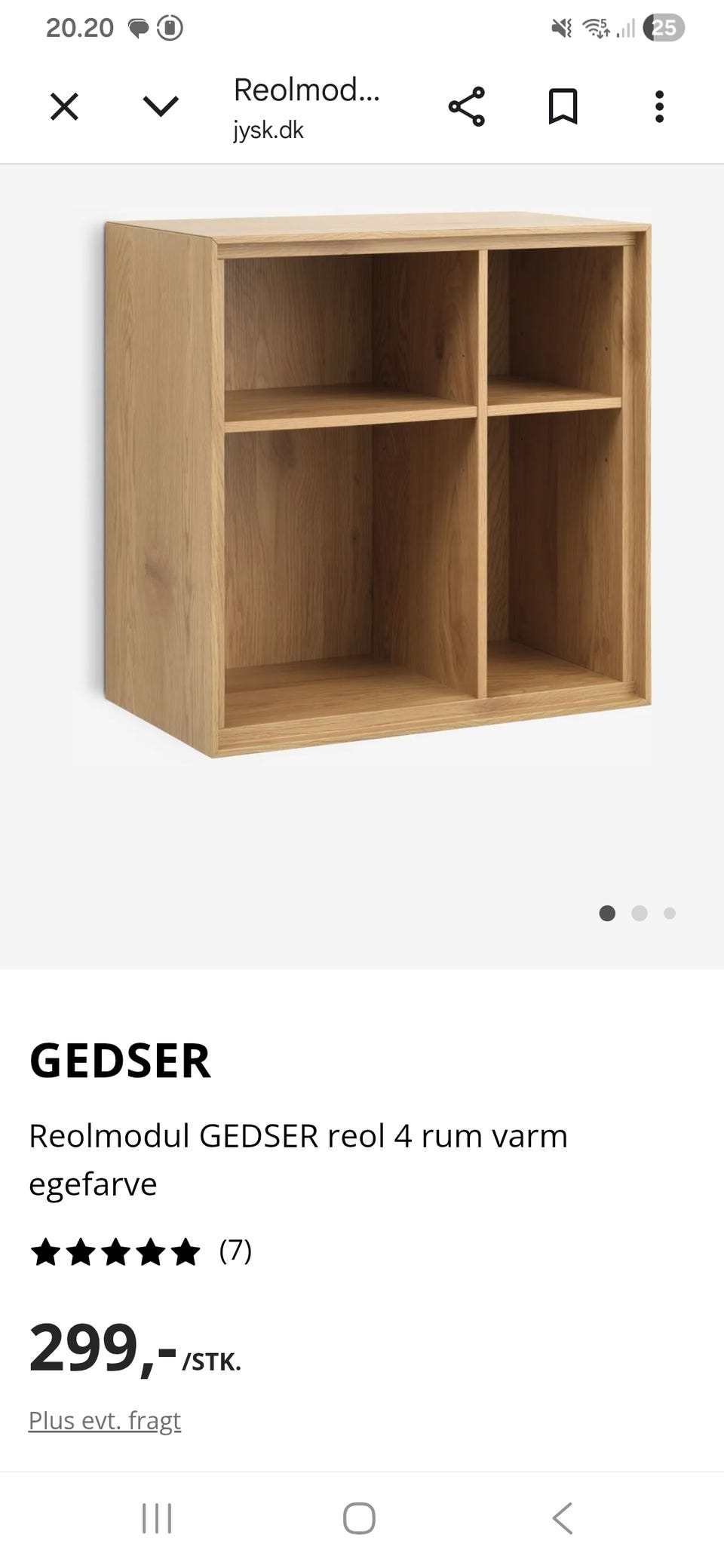The image size is (724, 1568).
Task: Close the current page view
Action: click(65, 106)
